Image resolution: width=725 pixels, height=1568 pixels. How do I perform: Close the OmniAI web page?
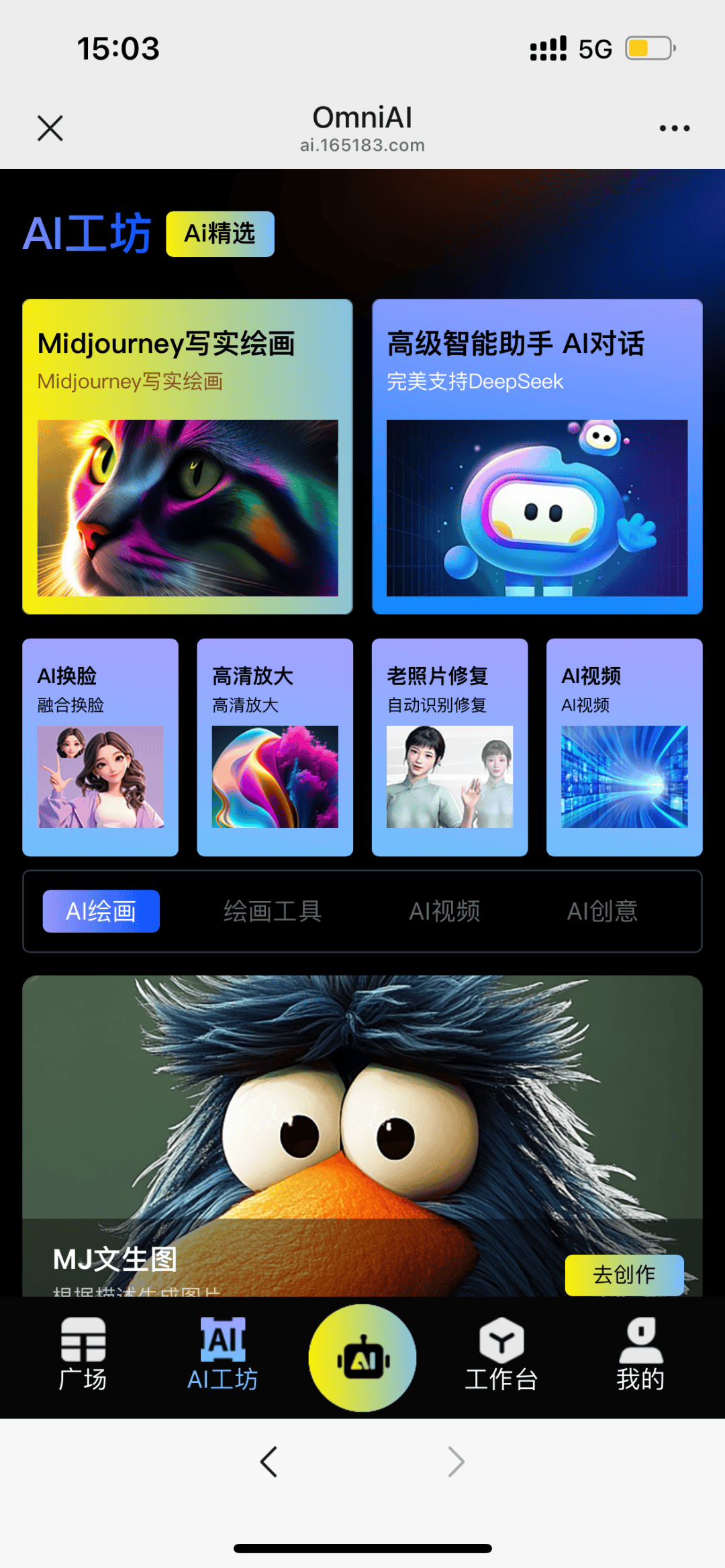pos(50,128)
